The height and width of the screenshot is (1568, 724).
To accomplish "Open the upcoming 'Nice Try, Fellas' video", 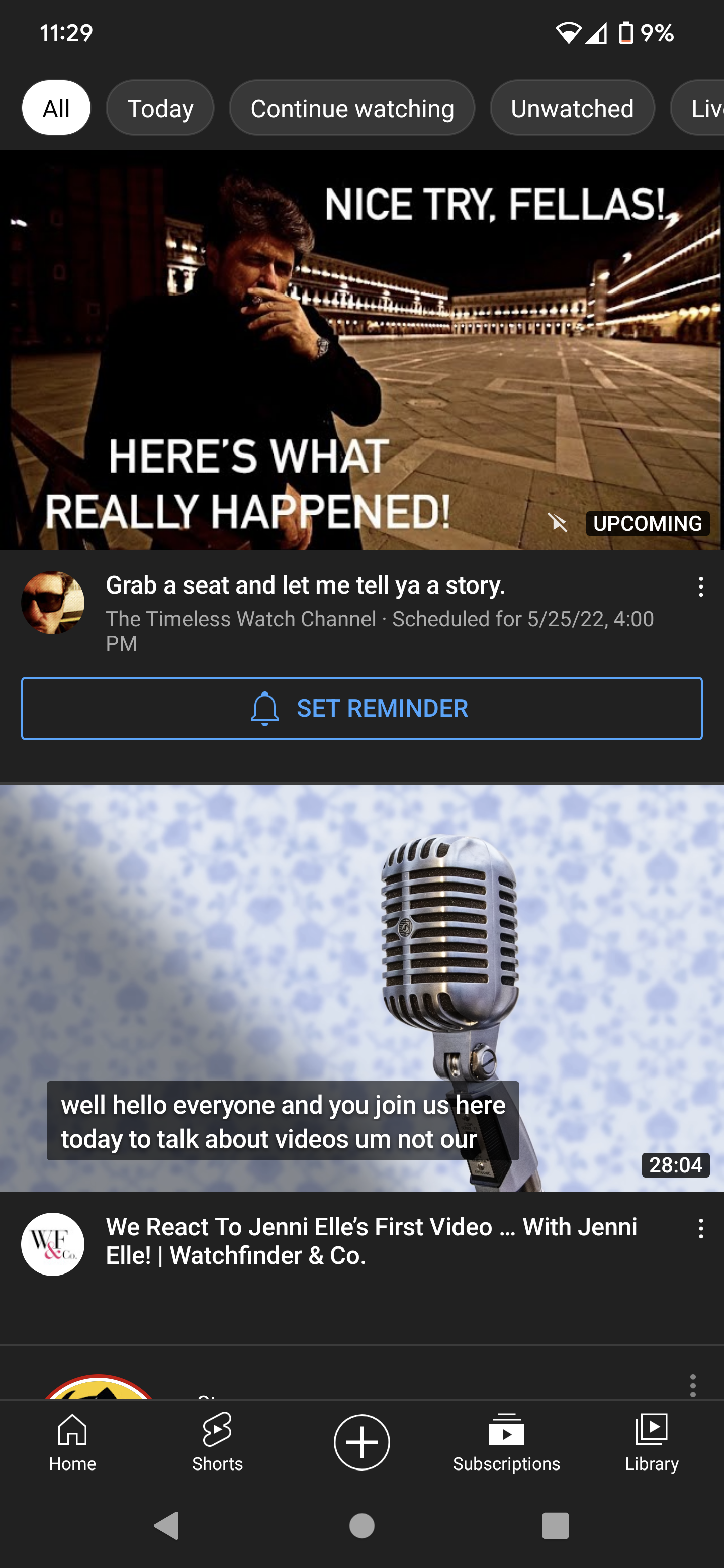I will coord(361,350).
